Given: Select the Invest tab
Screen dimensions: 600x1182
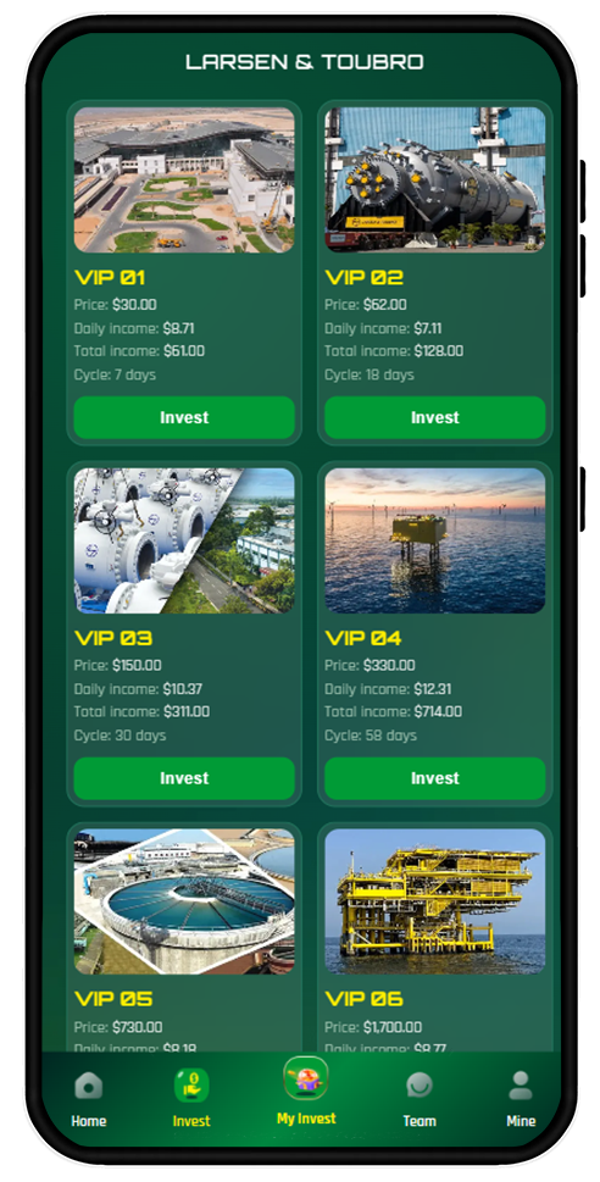Looking at the screenshot, I should click(191, 1098).
